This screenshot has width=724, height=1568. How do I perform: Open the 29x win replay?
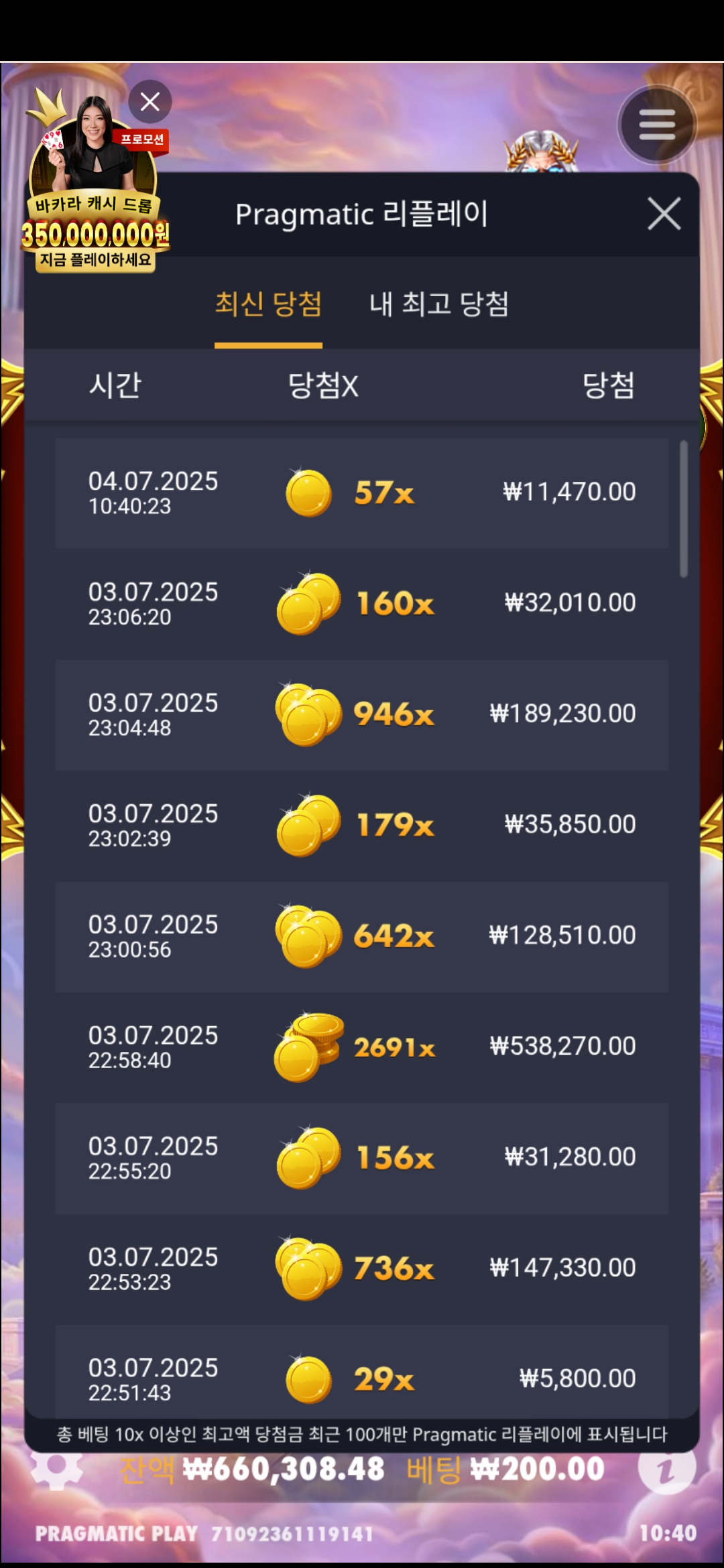(x=362, y=1378)
